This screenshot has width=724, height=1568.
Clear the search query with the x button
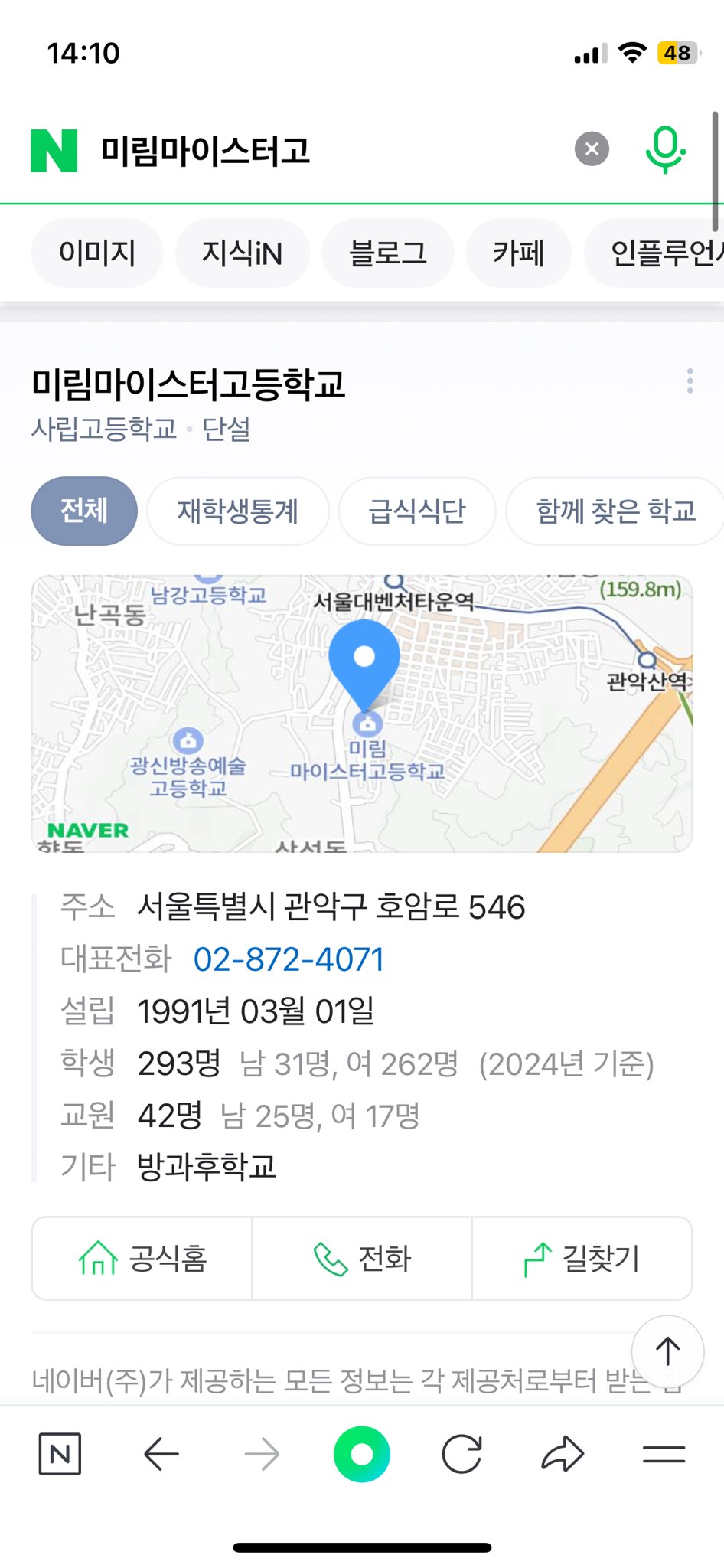pos(590,148)
